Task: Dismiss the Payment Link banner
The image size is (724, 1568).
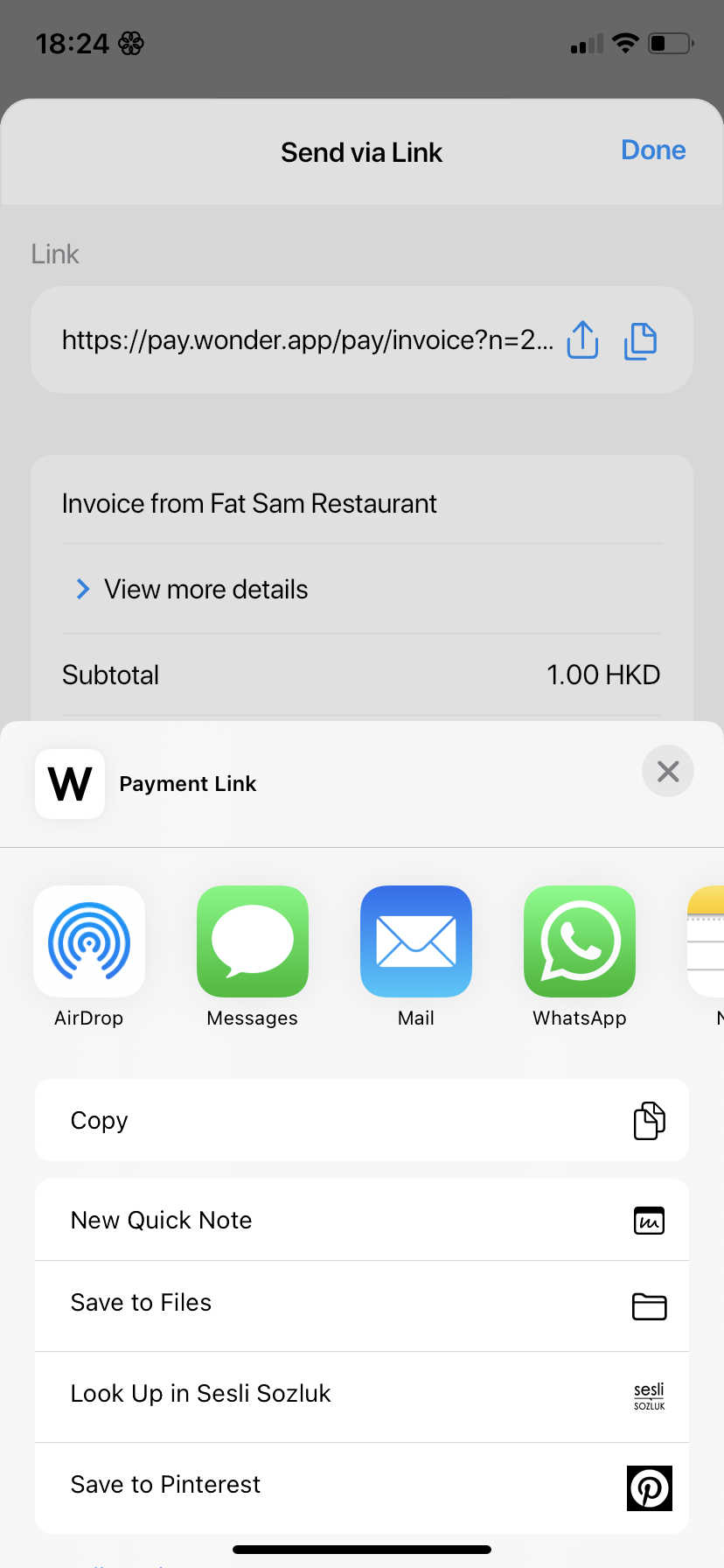Action: tap(667, 771)
